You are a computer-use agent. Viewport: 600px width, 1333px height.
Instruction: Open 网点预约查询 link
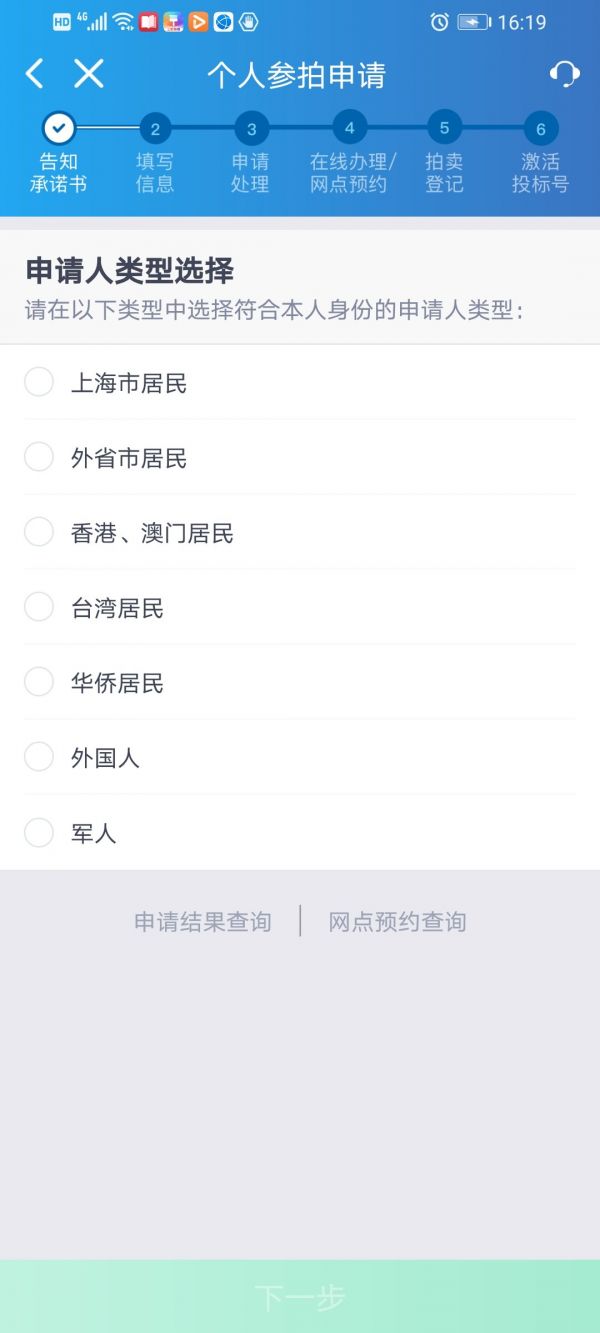click(397, 922)
